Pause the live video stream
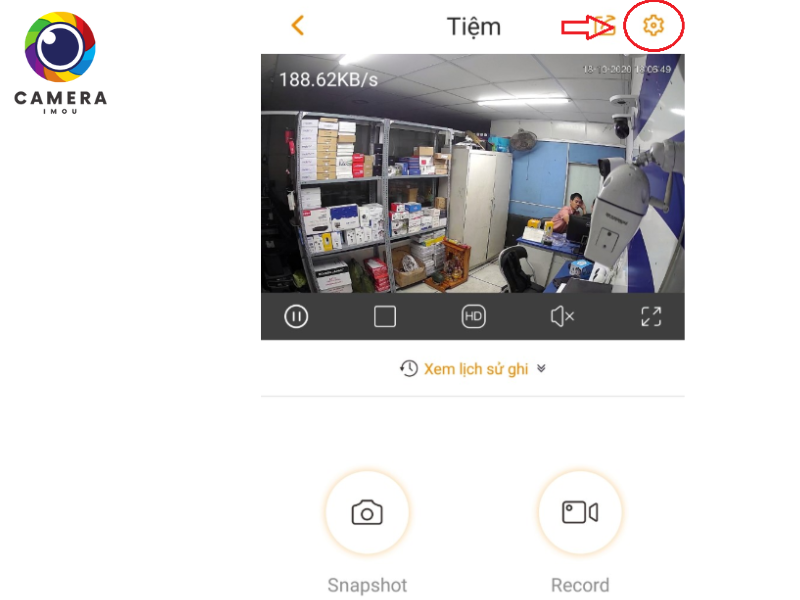 click(x=296, y=317)
